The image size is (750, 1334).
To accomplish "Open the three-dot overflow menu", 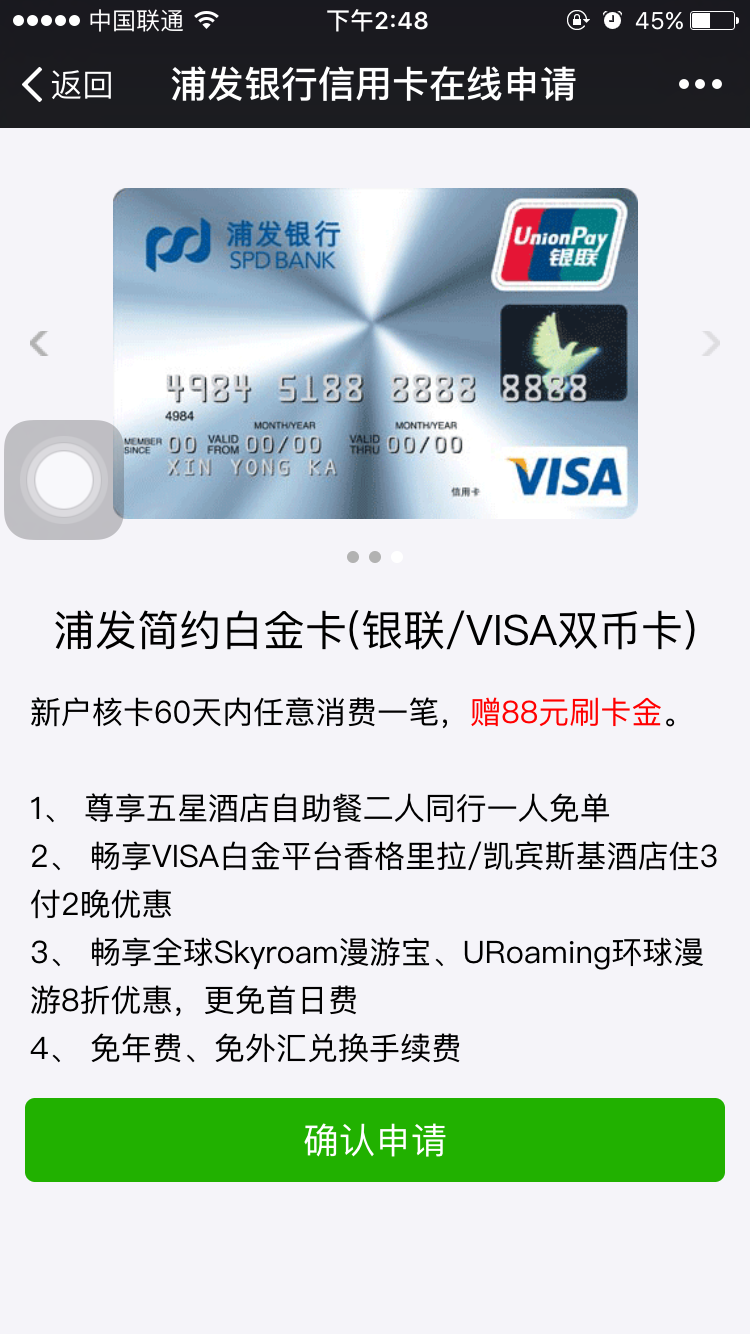I will [x=700, y=85].
